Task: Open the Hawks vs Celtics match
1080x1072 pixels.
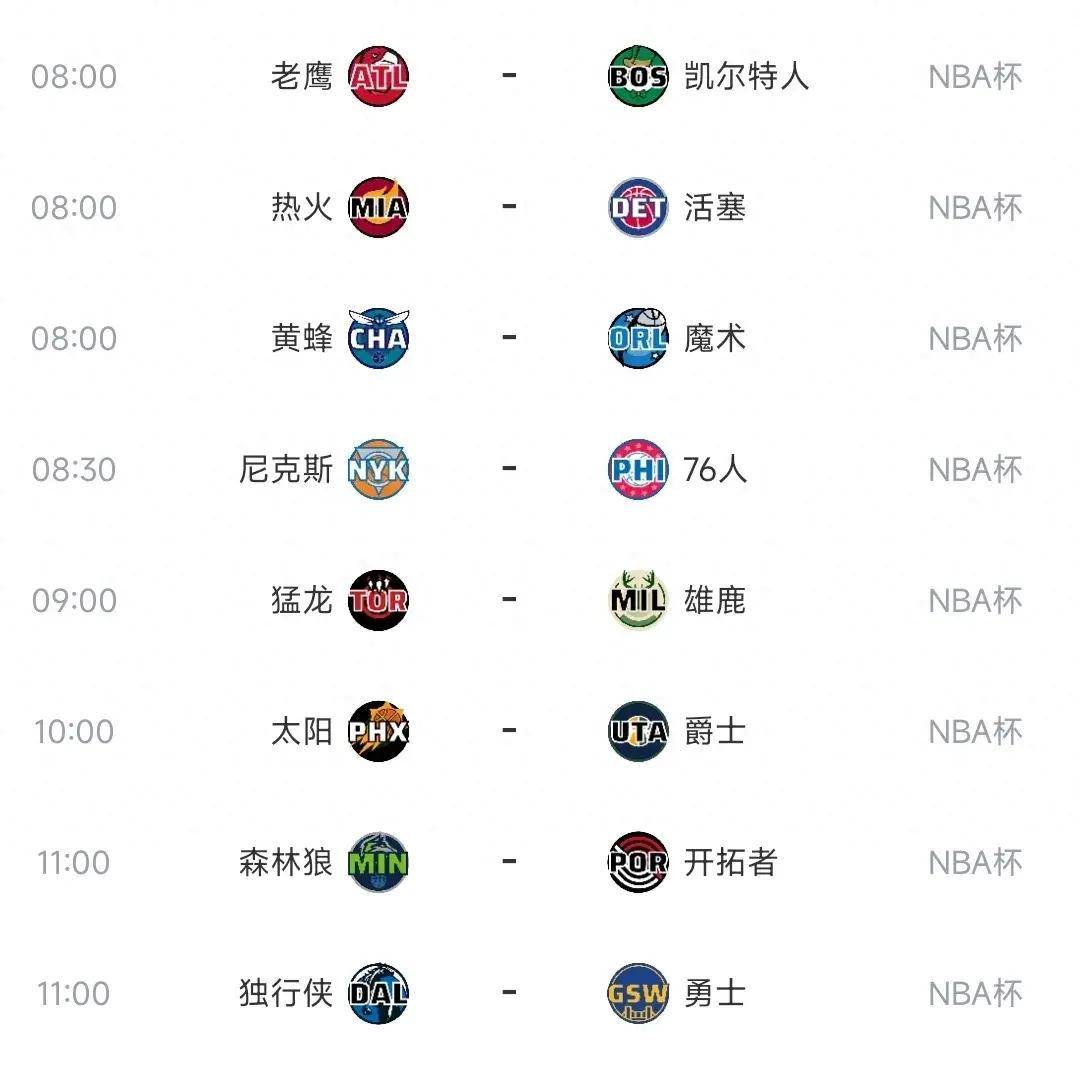Action: [x=509, y=76]
